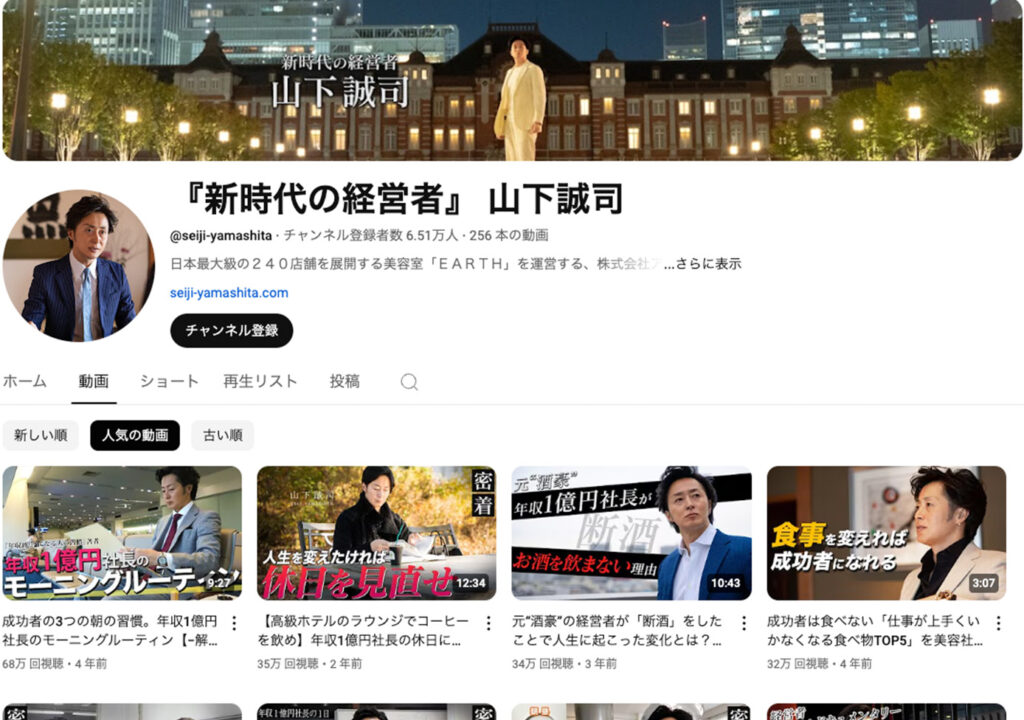Open the 再生リスト tab
The width and height of the screenshot is (1024, 720).
tap(260, 381)
